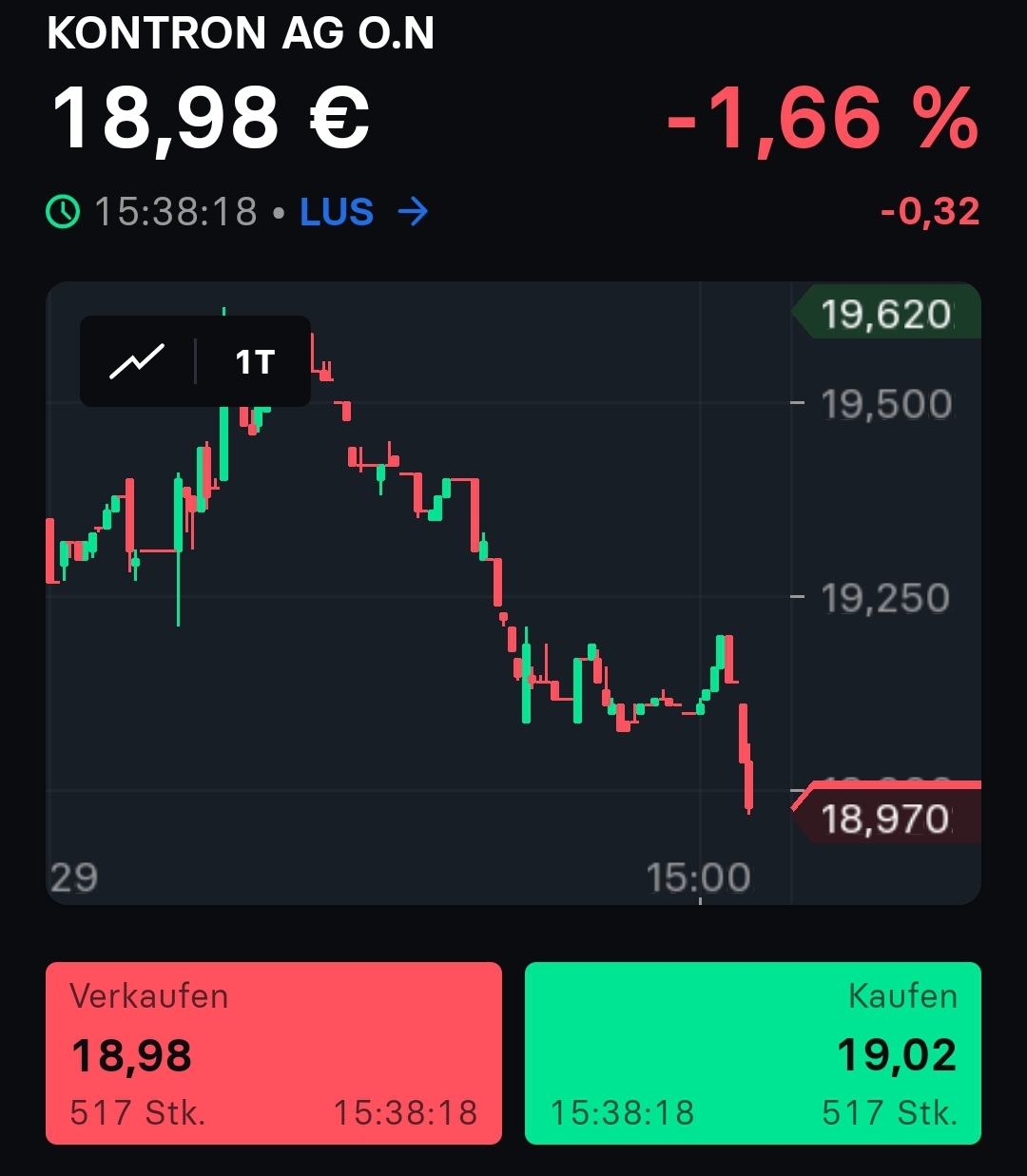Image resolution: width=1027 pixels, height=1176 pixels.
Task: Click the line chart symbol in the chart overlay
Action: point(137,361)
